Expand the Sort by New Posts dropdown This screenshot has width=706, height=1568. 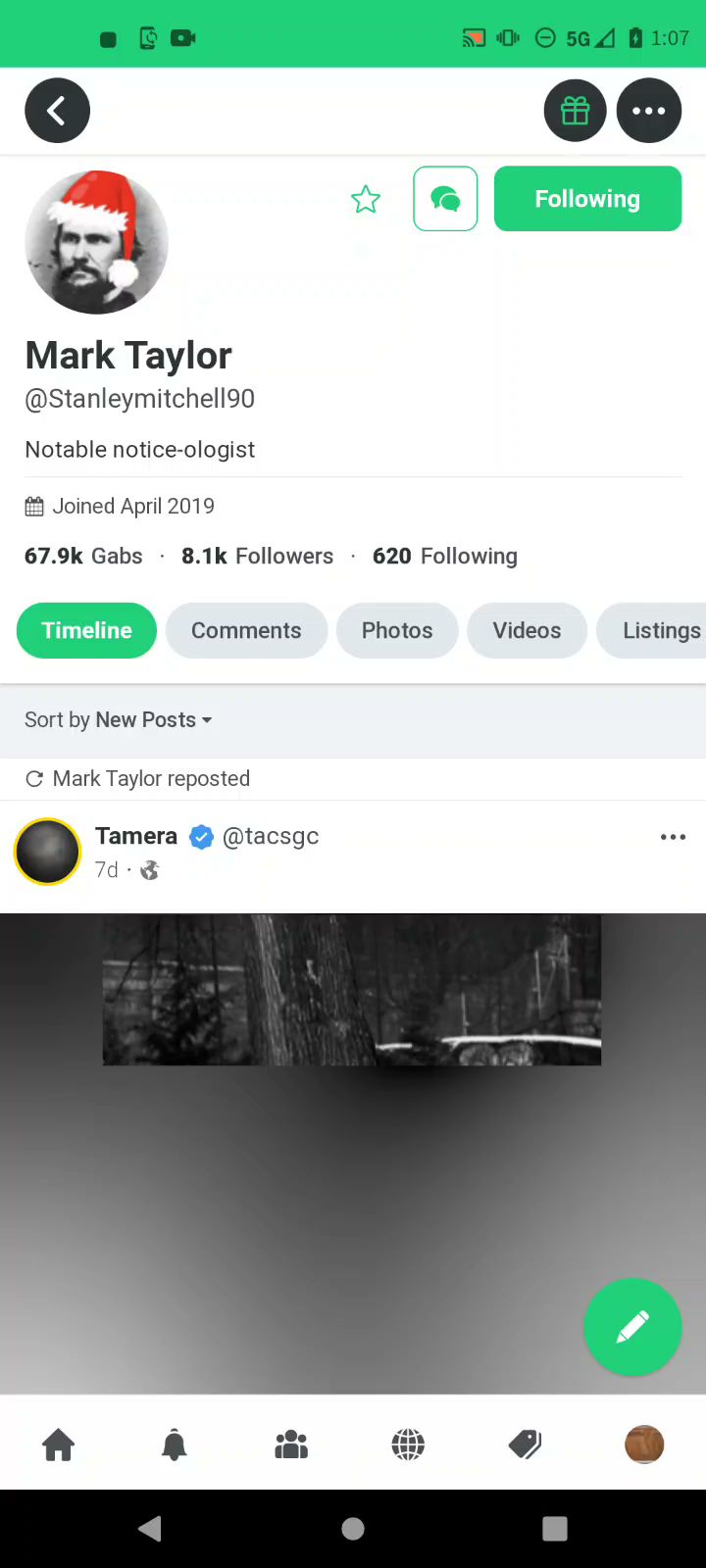click(119, 719)
